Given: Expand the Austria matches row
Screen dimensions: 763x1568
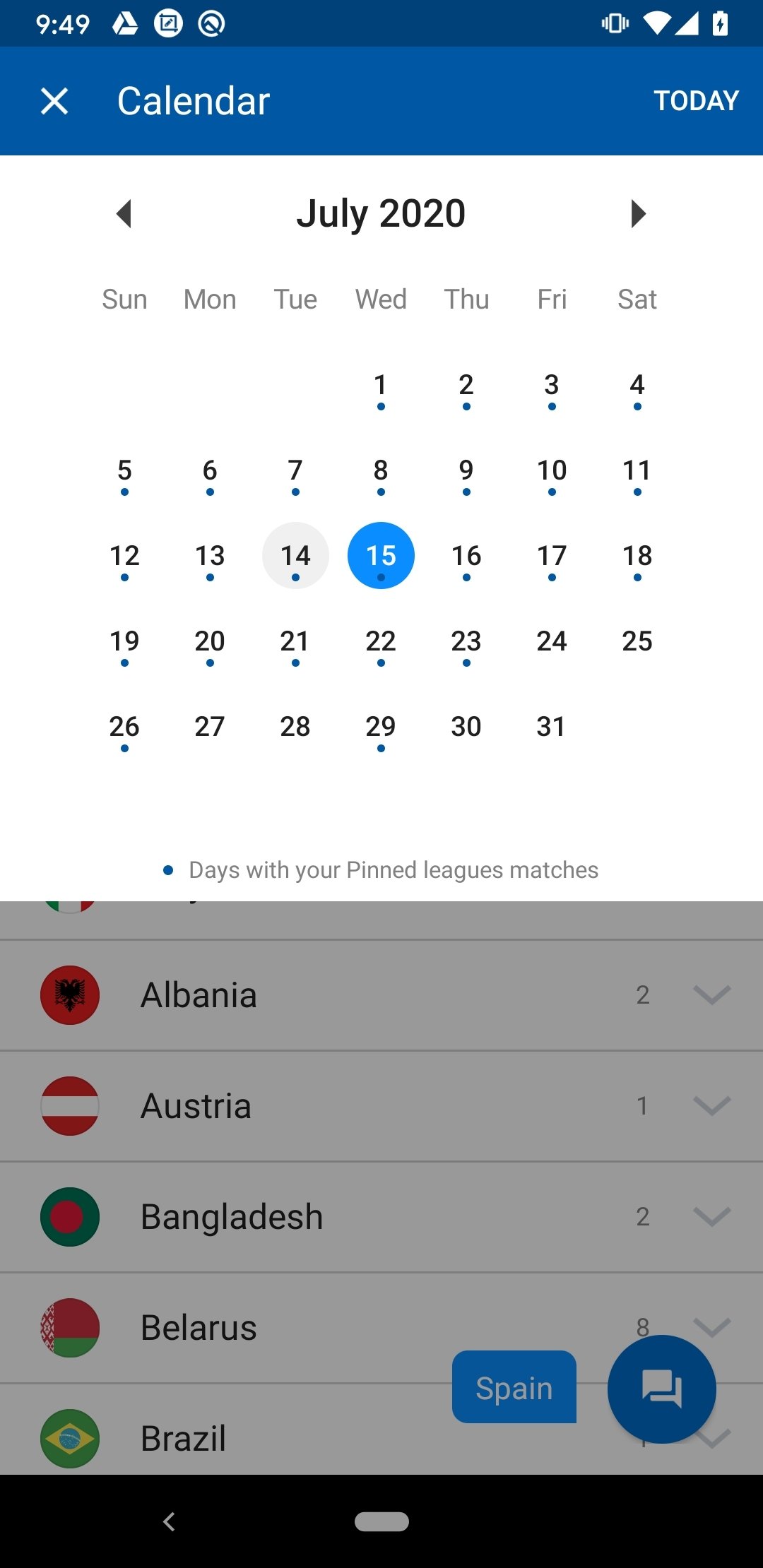Looking at the screenshot, I should pos(381,1106).
